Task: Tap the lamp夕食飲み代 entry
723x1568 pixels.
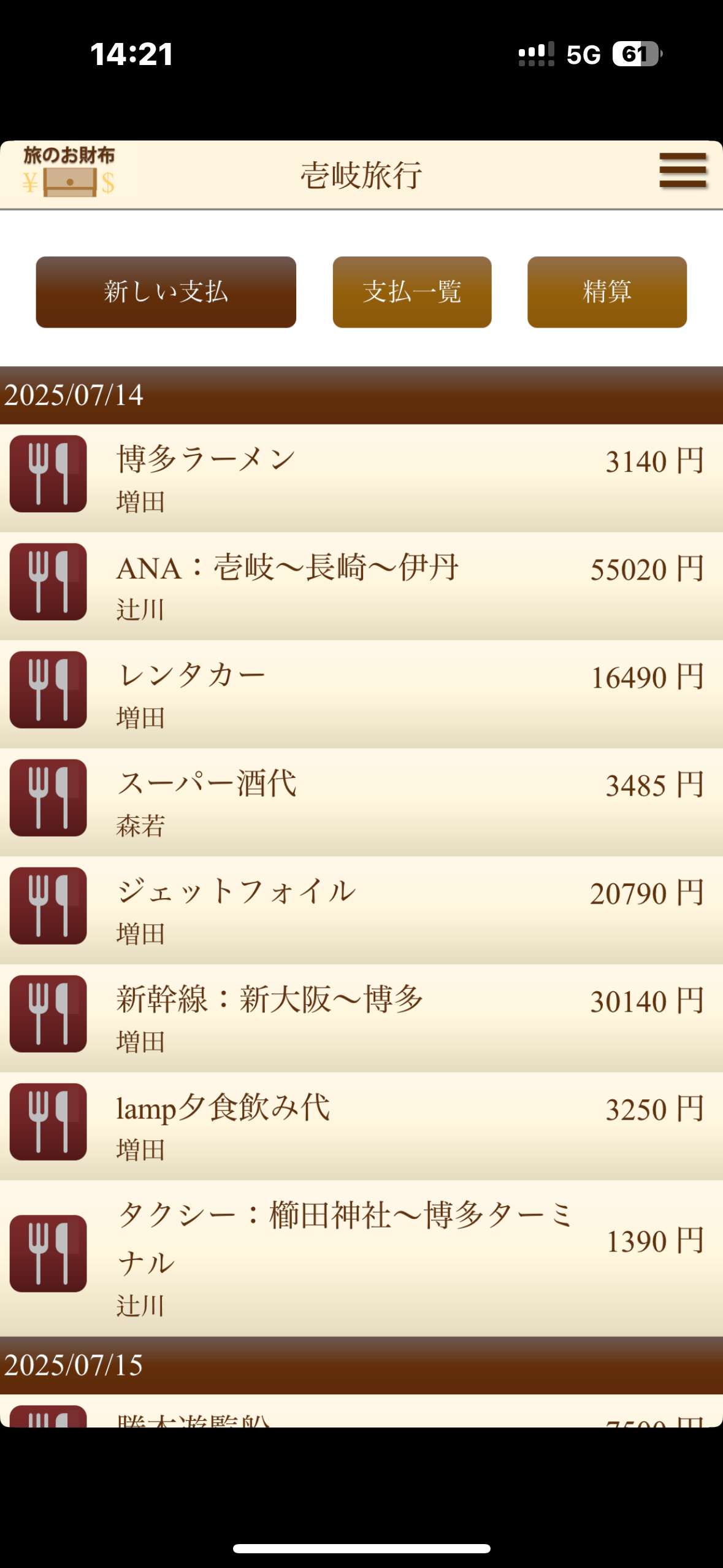Action: pyautogui.click(x=361, y=1125)
